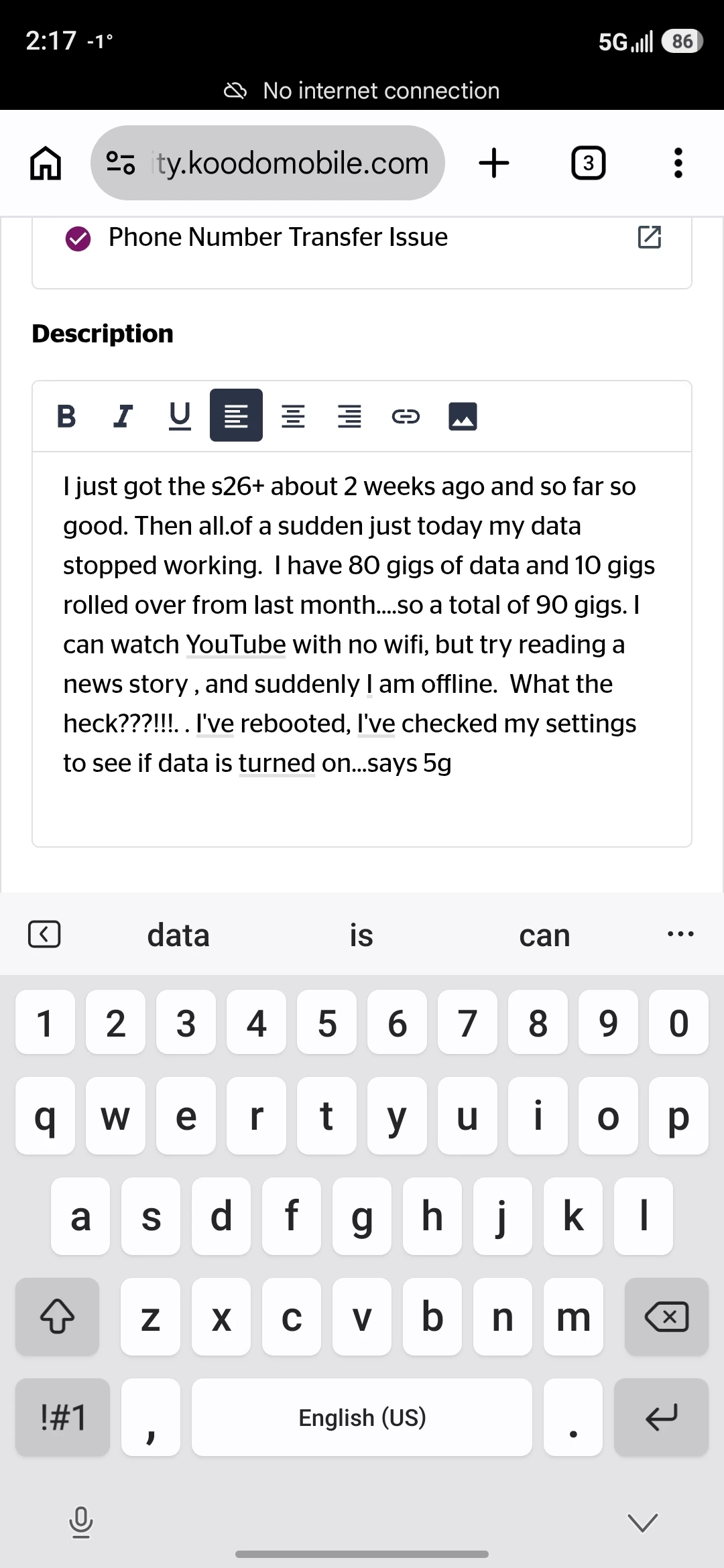Apply underline formatting
Screen dimensions: 724x1568
179,416
